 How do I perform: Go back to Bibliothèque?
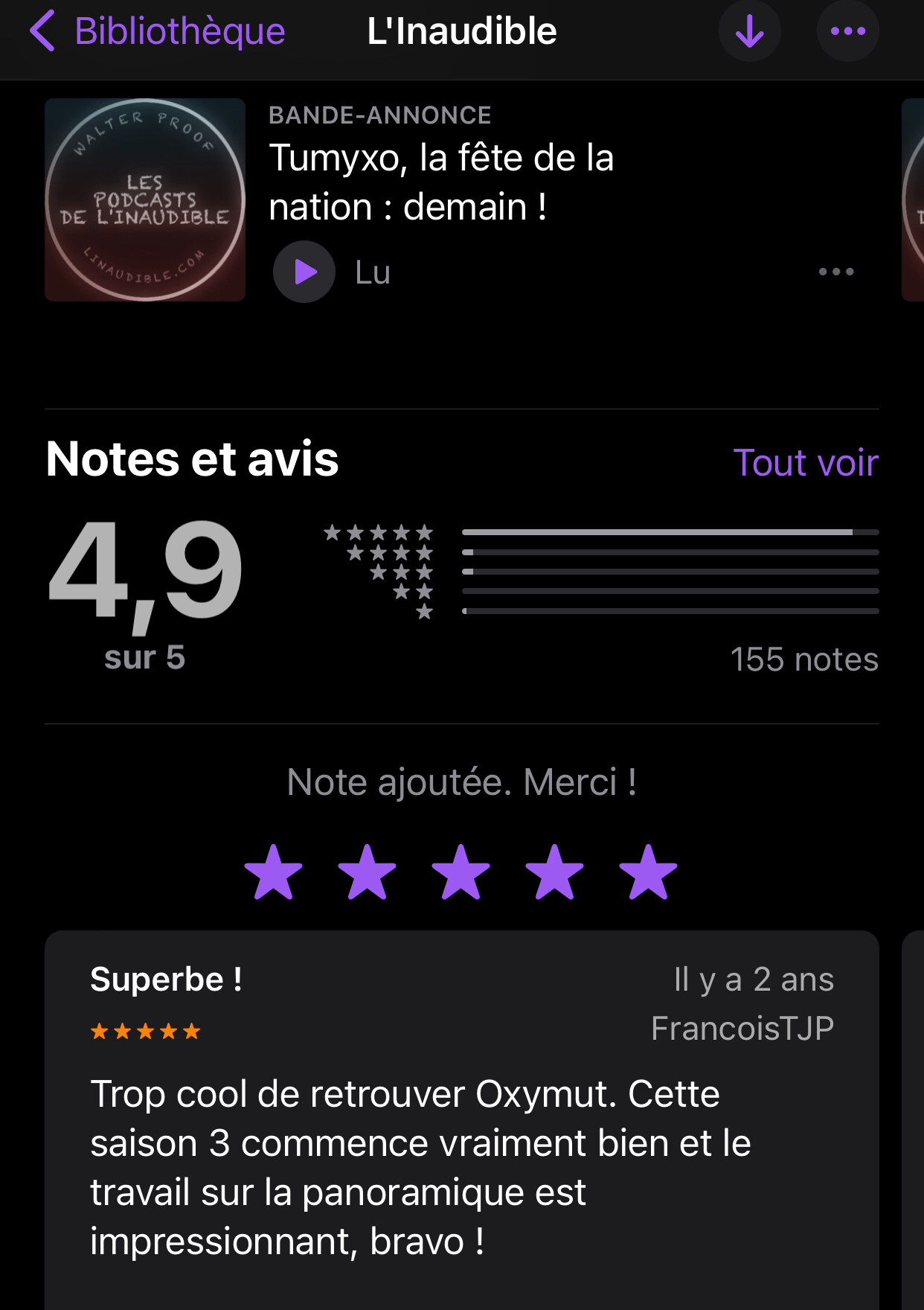[x=158, y=31]
